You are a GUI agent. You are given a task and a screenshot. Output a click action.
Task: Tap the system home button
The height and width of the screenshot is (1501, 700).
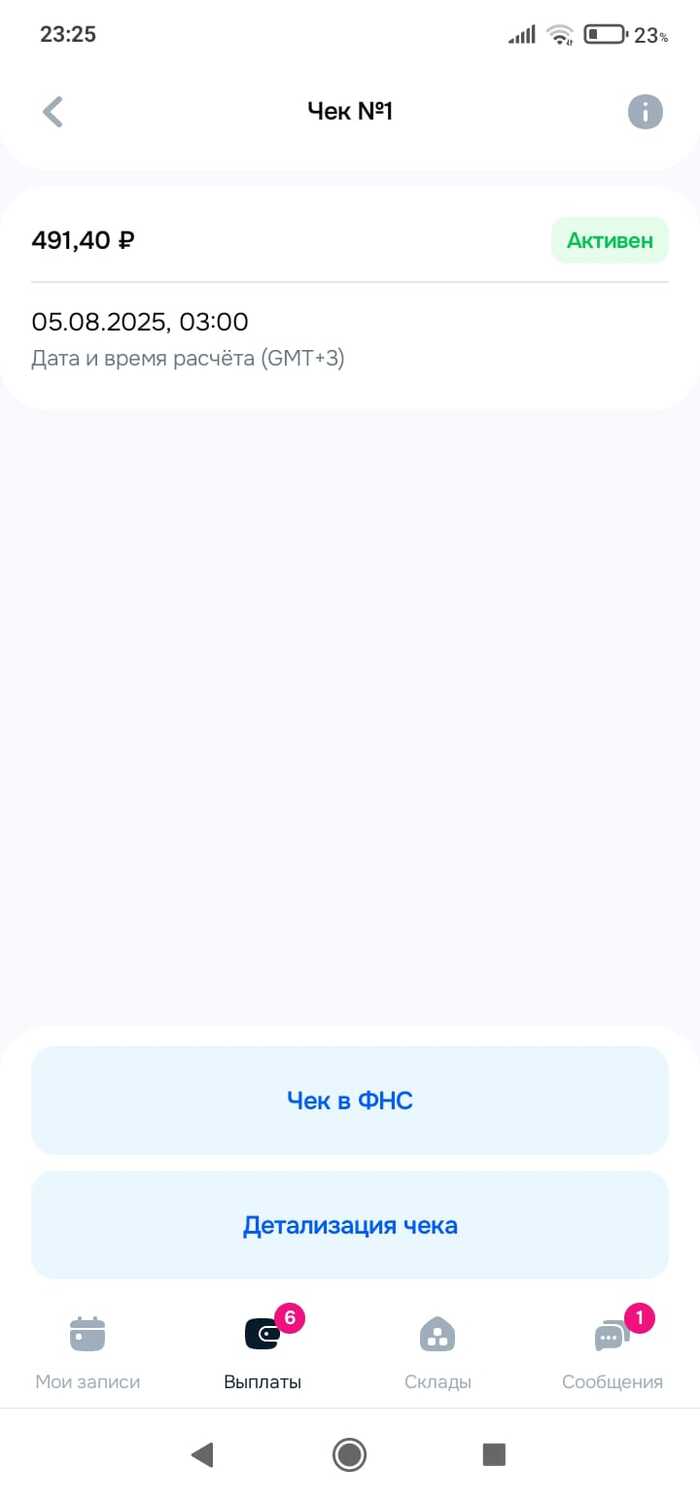tap(349, 1454)
